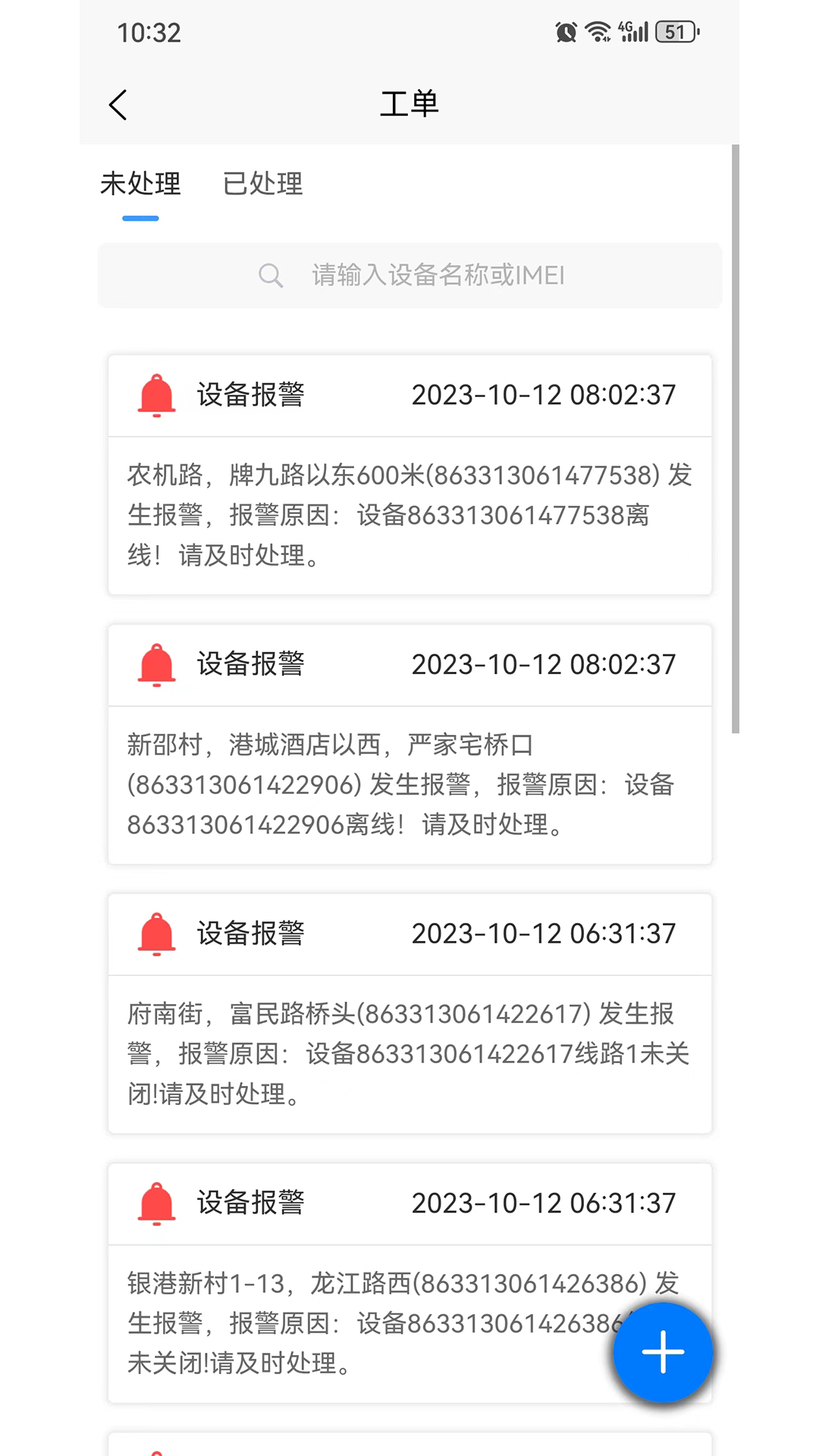Open the 工单 page title

click(x=409, y=104)
